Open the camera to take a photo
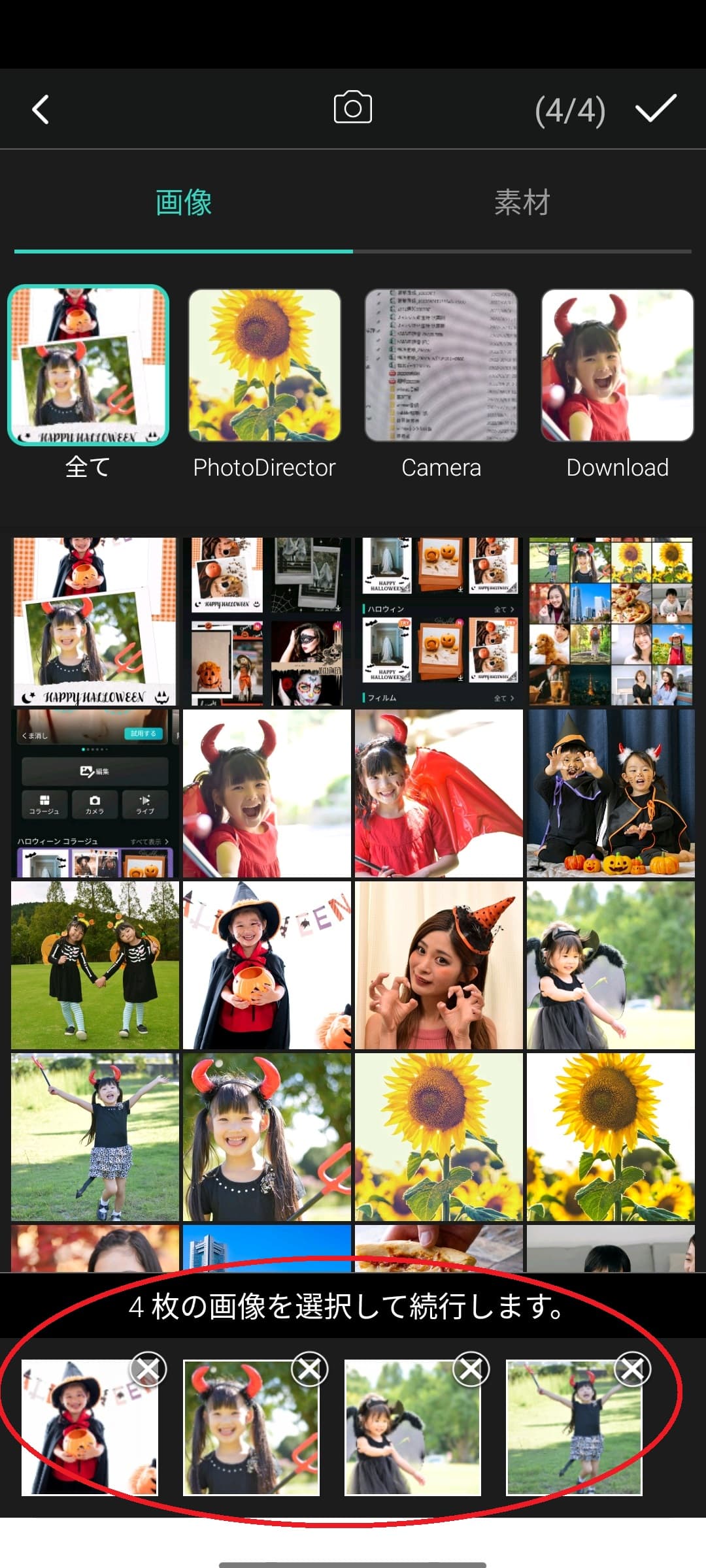 coord(352,108)
